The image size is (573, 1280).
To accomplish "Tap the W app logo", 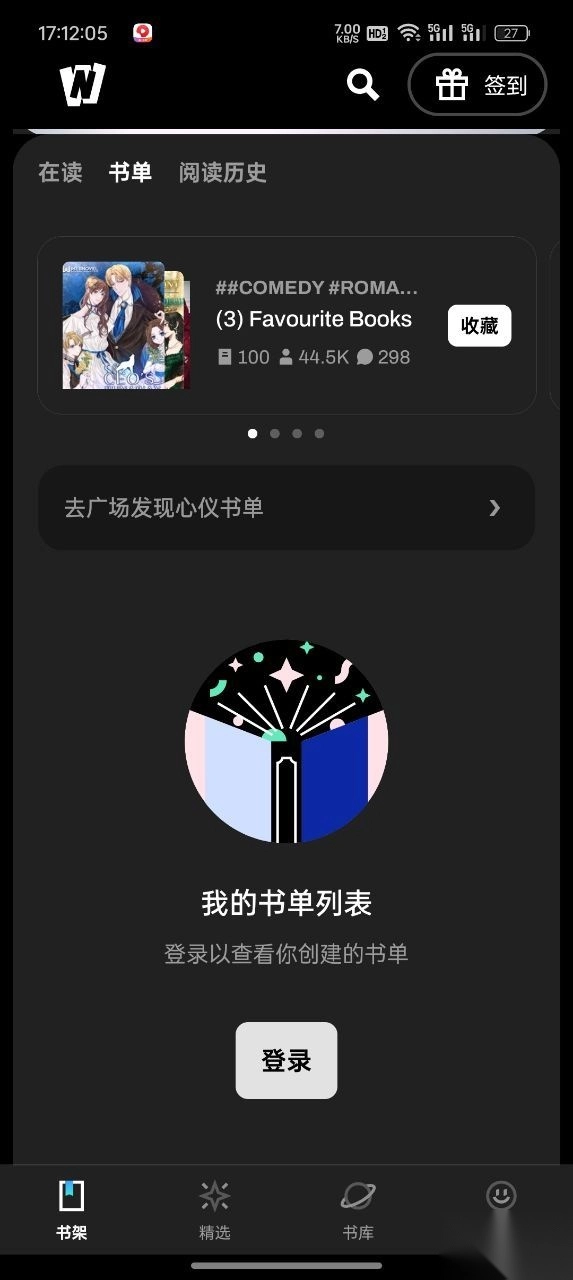I will tap(82, 85).
